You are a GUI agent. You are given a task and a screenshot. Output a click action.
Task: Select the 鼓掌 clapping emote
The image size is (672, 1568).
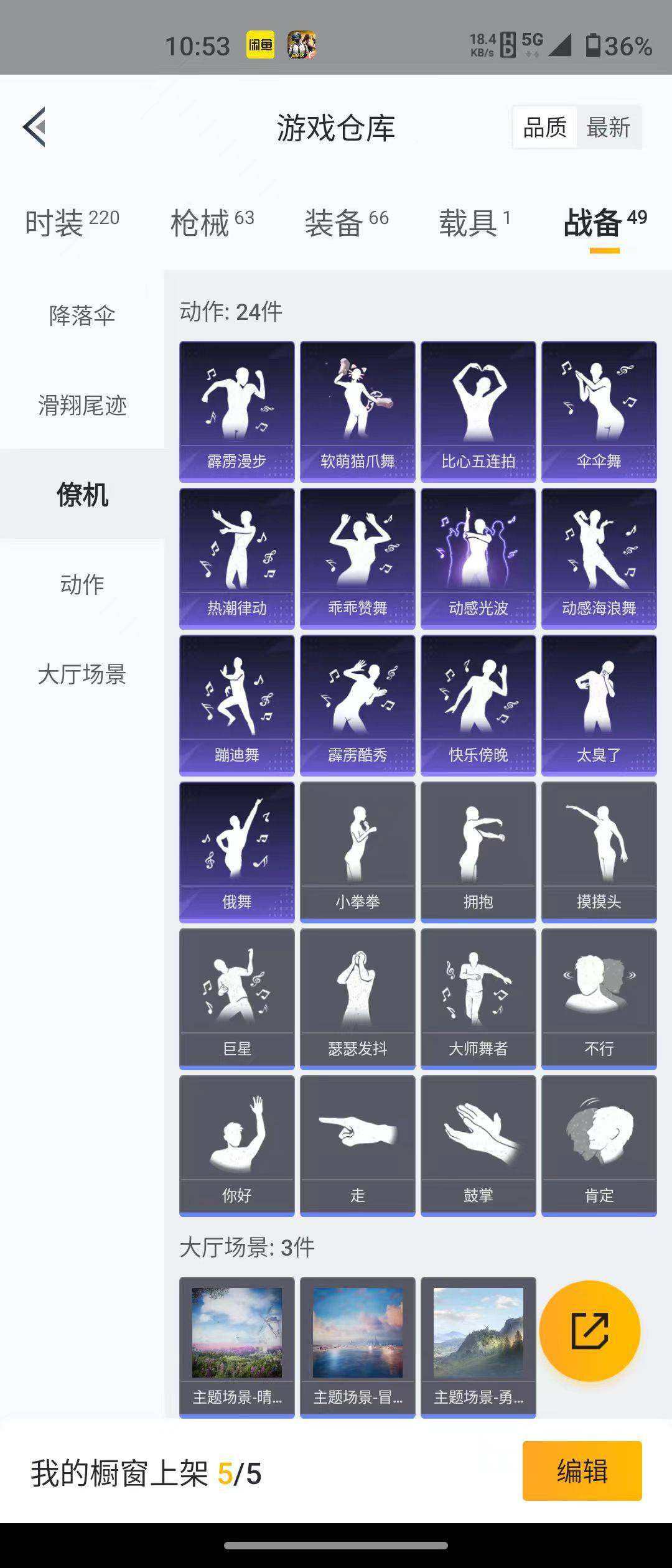tap(478, 1145)
